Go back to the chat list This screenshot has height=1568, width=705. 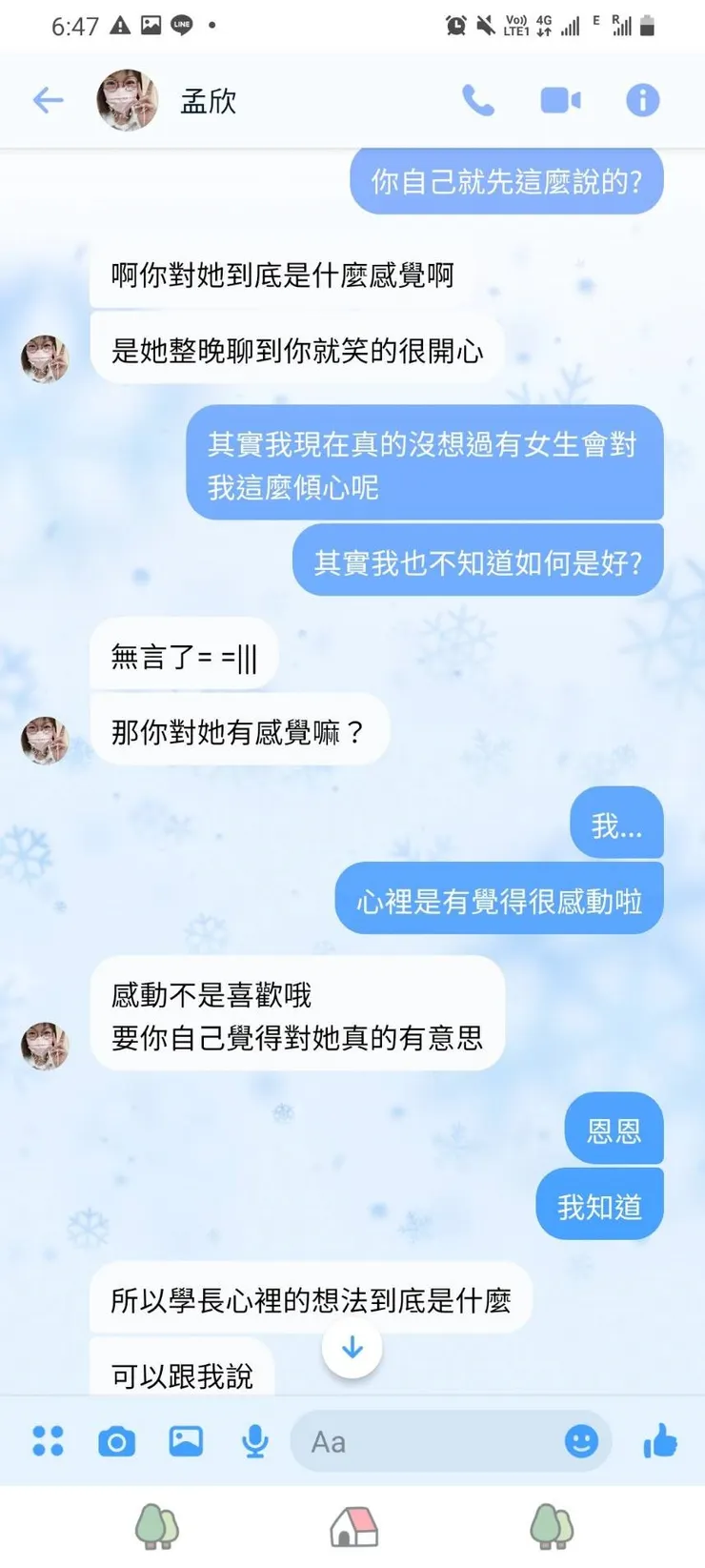point(49,99)
